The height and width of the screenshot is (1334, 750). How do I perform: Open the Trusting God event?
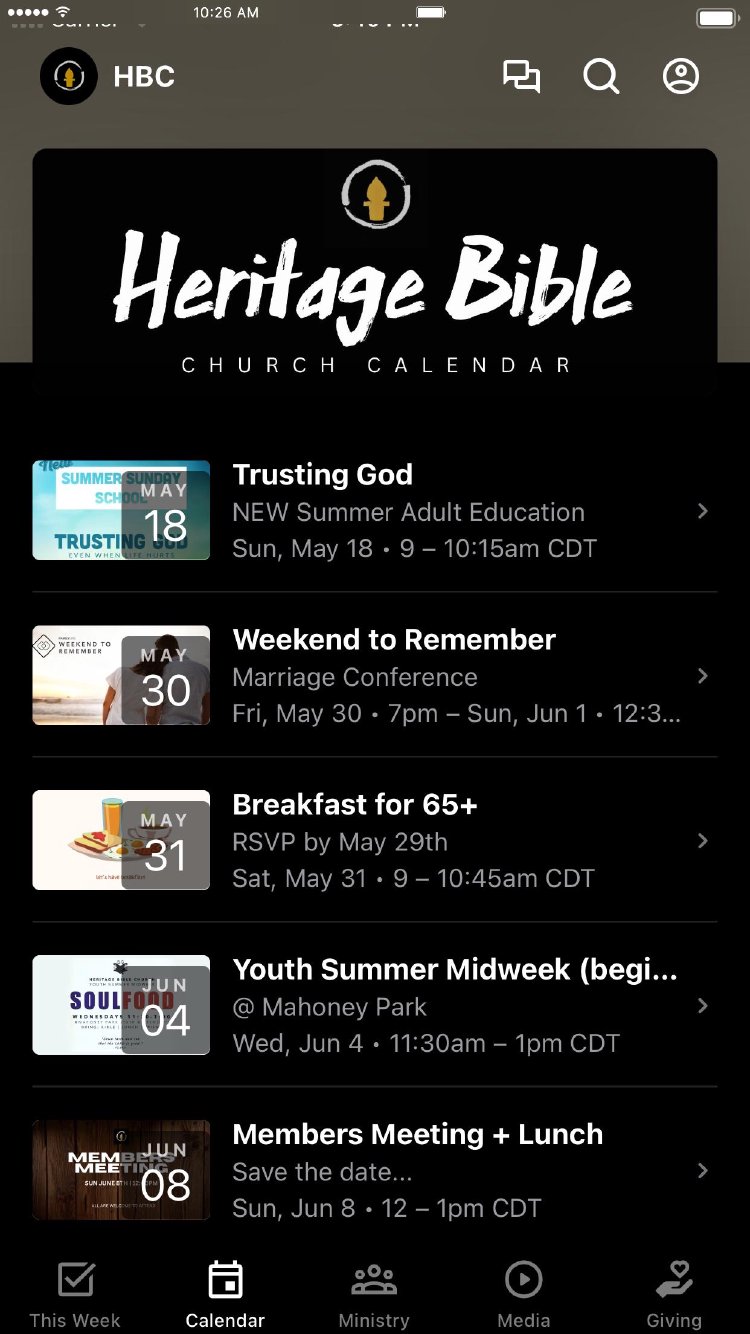coord(375,510)
